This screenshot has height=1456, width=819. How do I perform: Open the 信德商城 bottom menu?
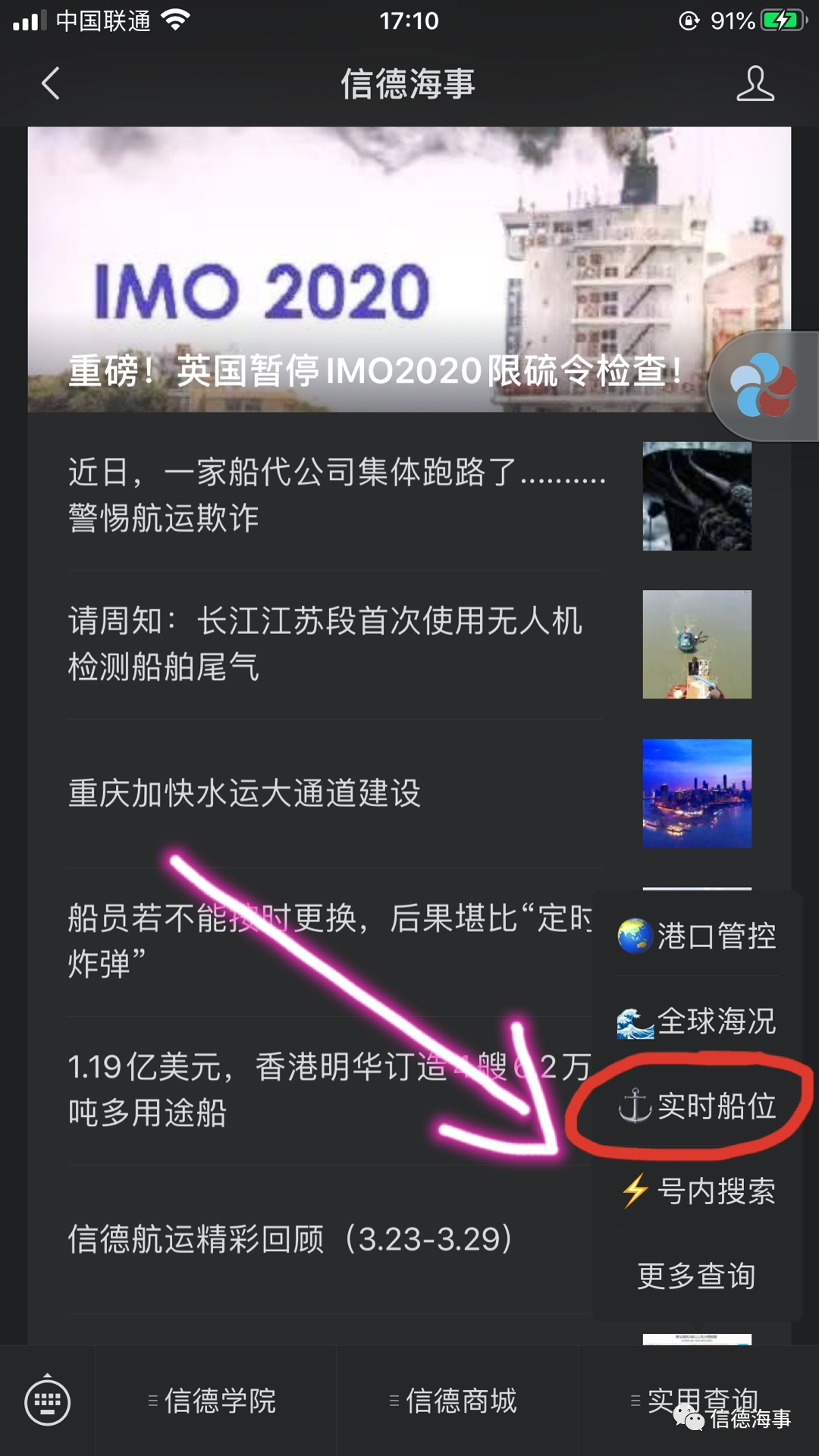(457, 1401)
